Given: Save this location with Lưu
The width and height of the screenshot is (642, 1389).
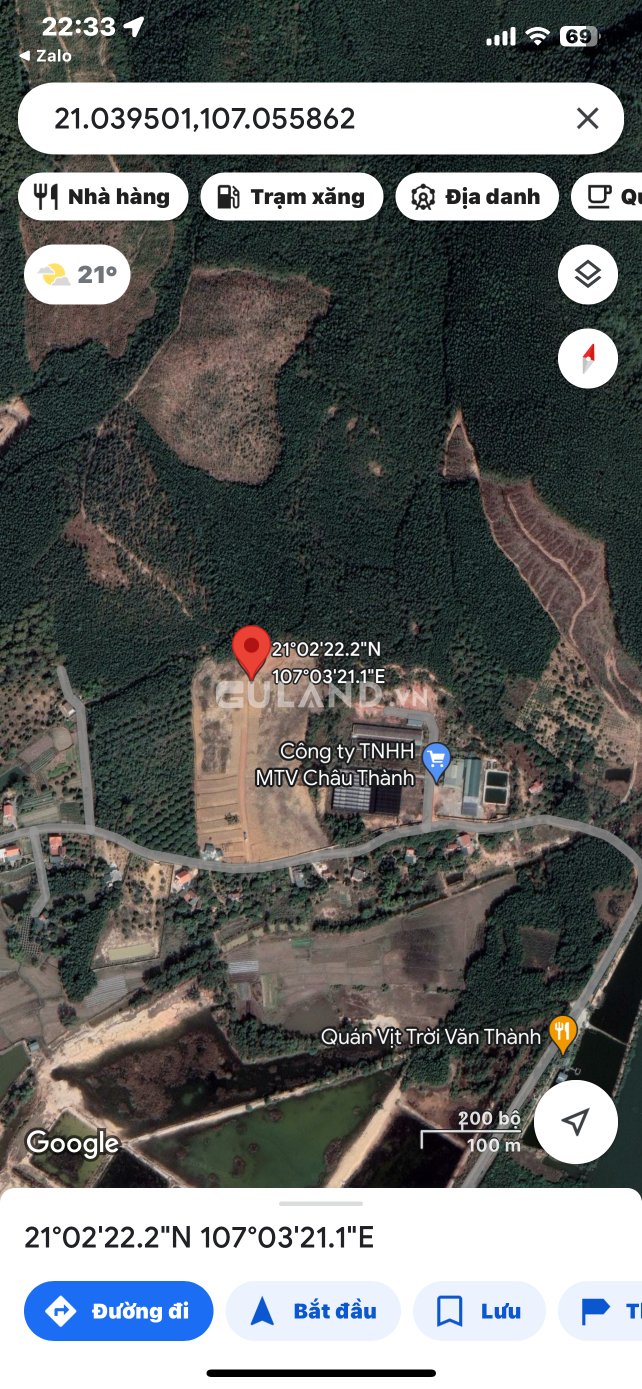Looking at the screenshot, I should click(x=479, y=1310).
